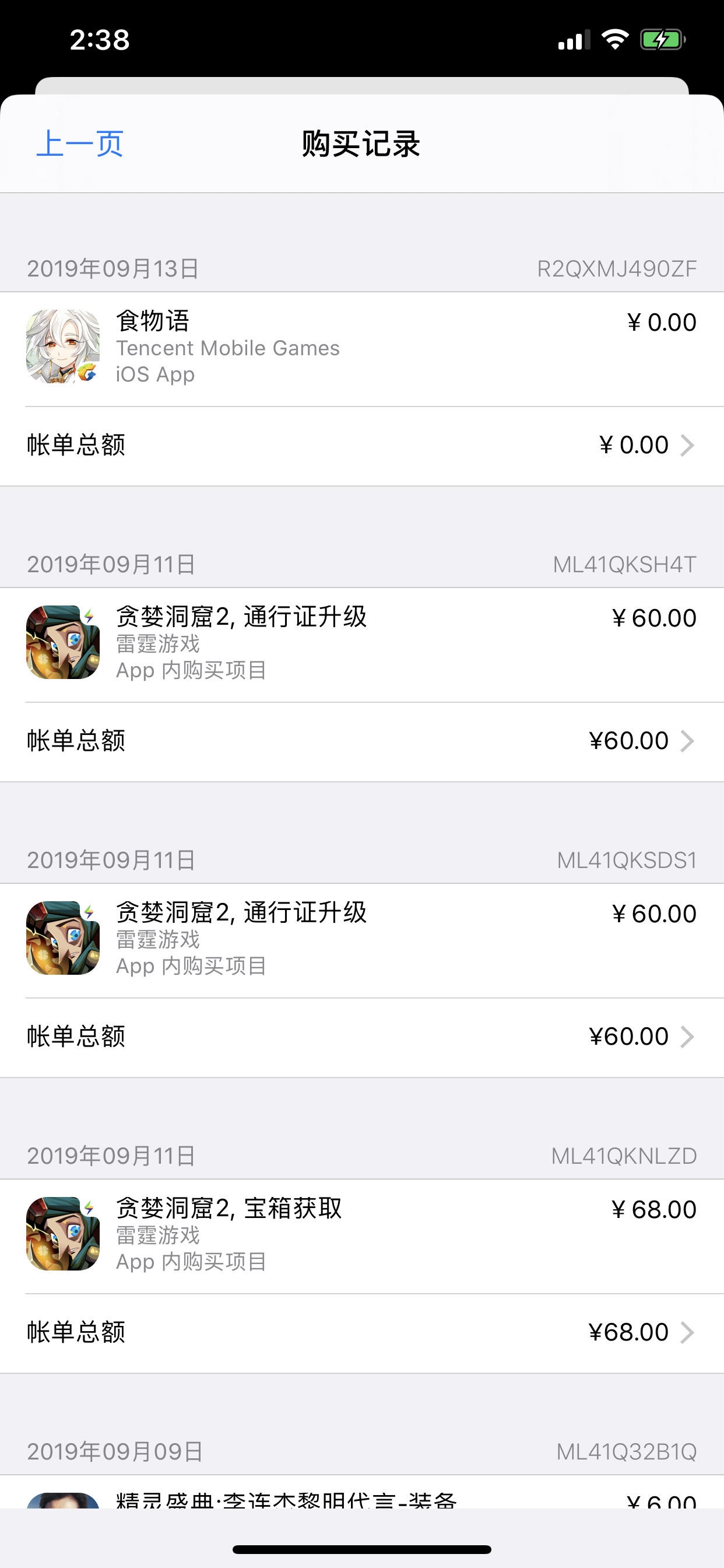
Task: Open 帐单总额 row for order R2QXMJ490ZF
Action: point(361,445)
